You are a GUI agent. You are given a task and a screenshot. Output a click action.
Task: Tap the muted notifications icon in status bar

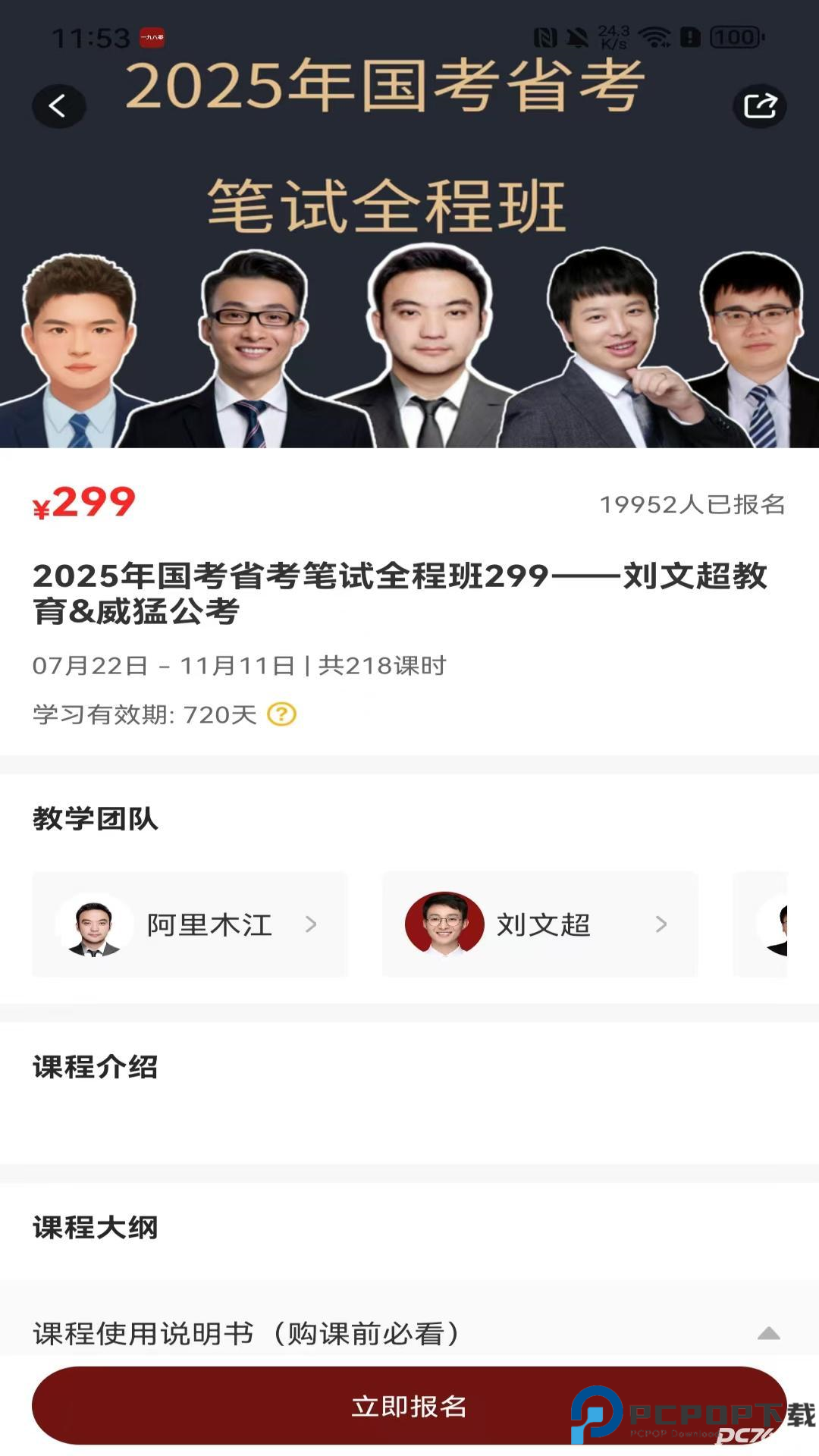tap(578, 35)
